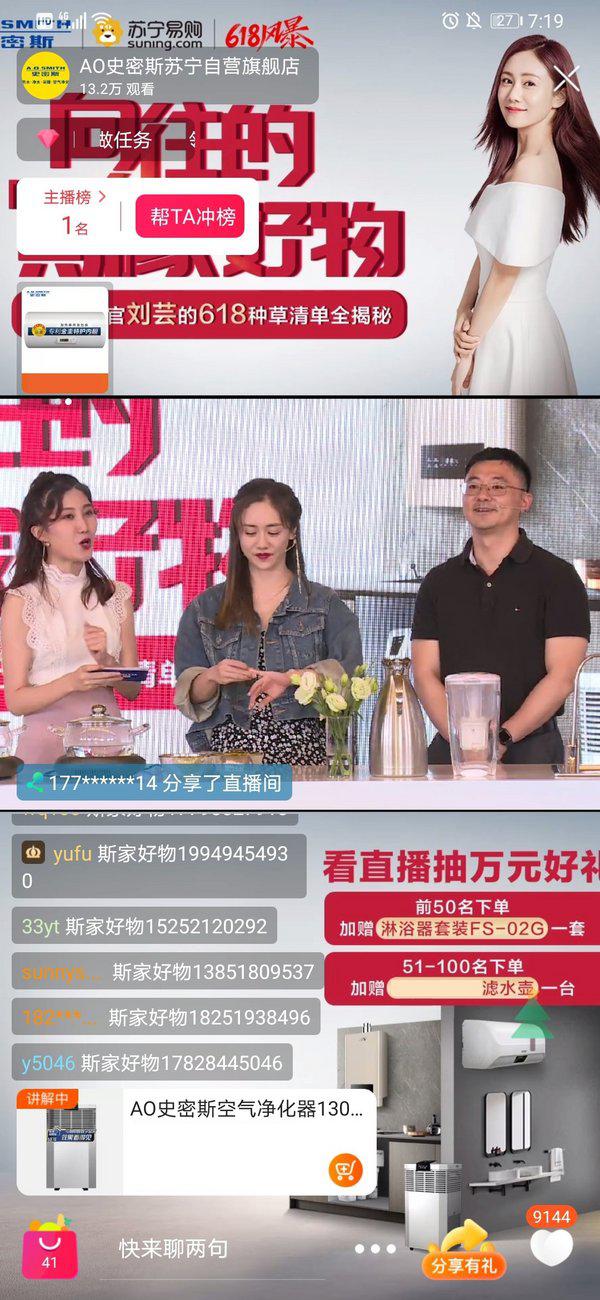Open the AO史密斯空气净化器 product card
This screenshot has height=1300, width=600.
[x=230, y=1140]
